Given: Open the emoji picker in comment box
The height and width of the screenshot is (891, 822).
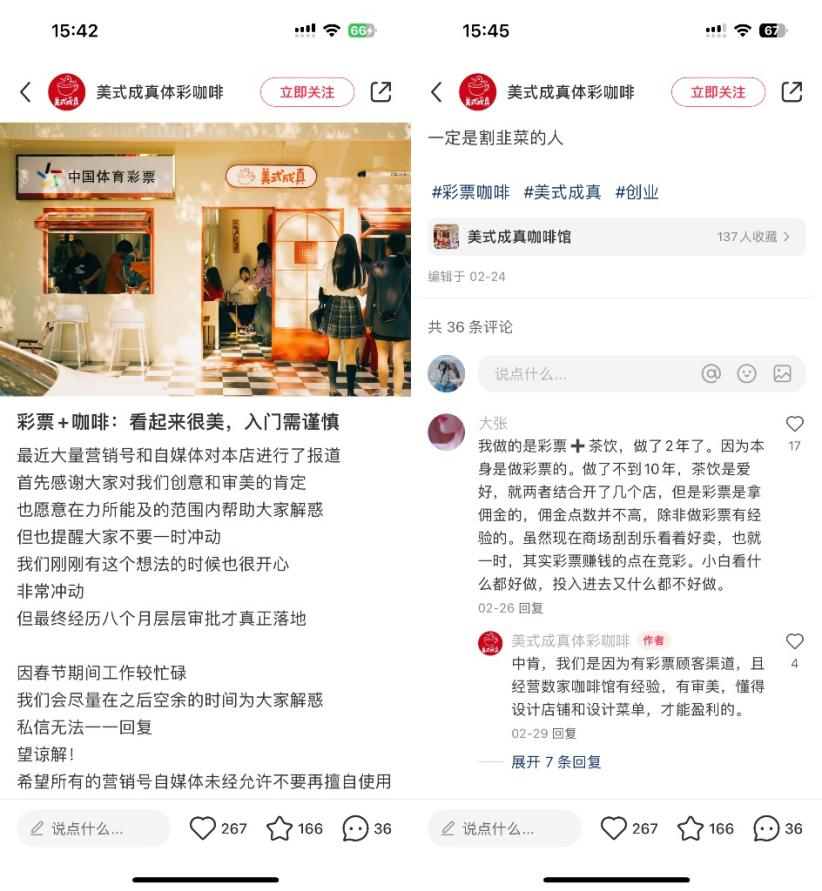Looking at the screenshot, I should tap(747, 373).
